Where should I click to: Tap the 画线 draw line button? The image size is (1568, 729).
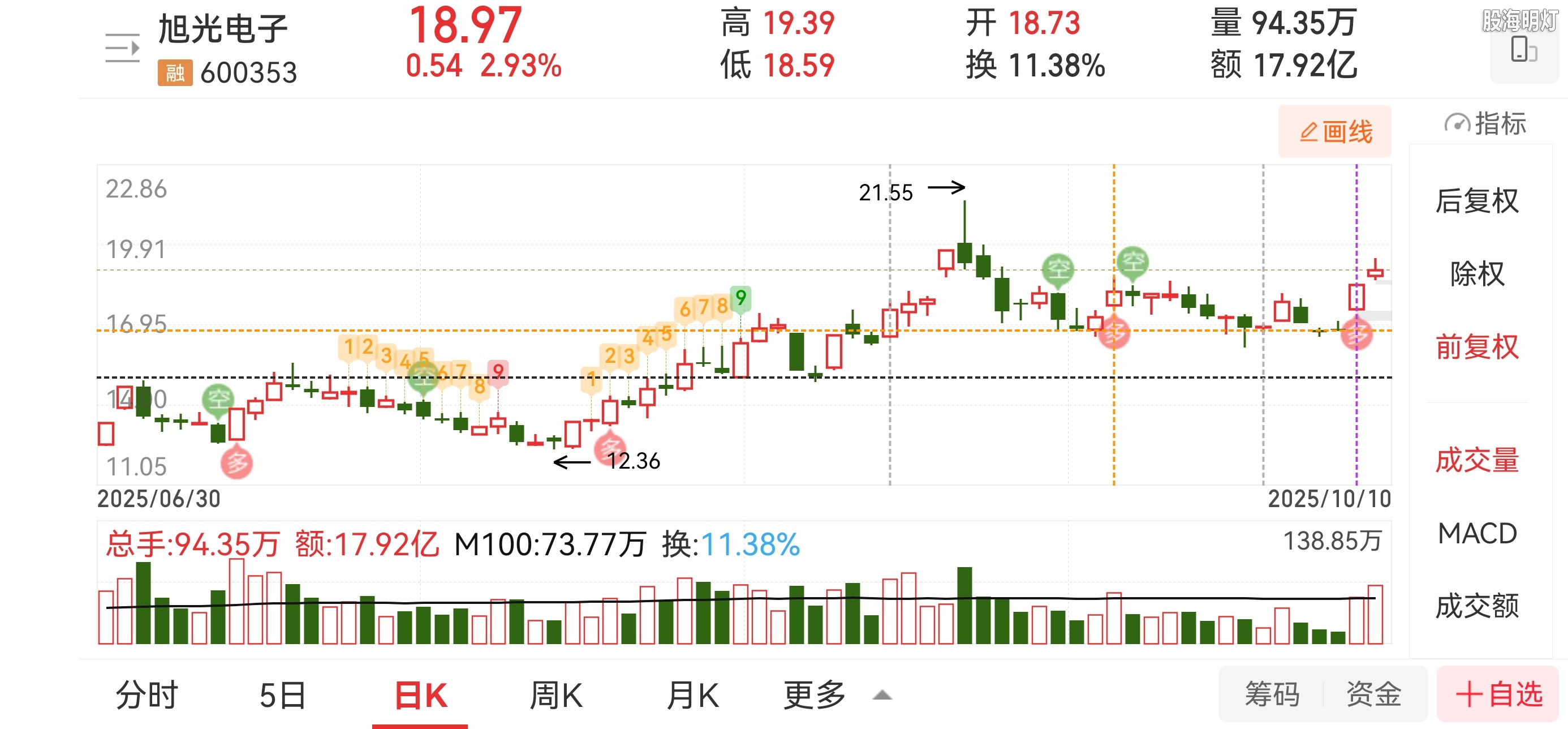1334,131
